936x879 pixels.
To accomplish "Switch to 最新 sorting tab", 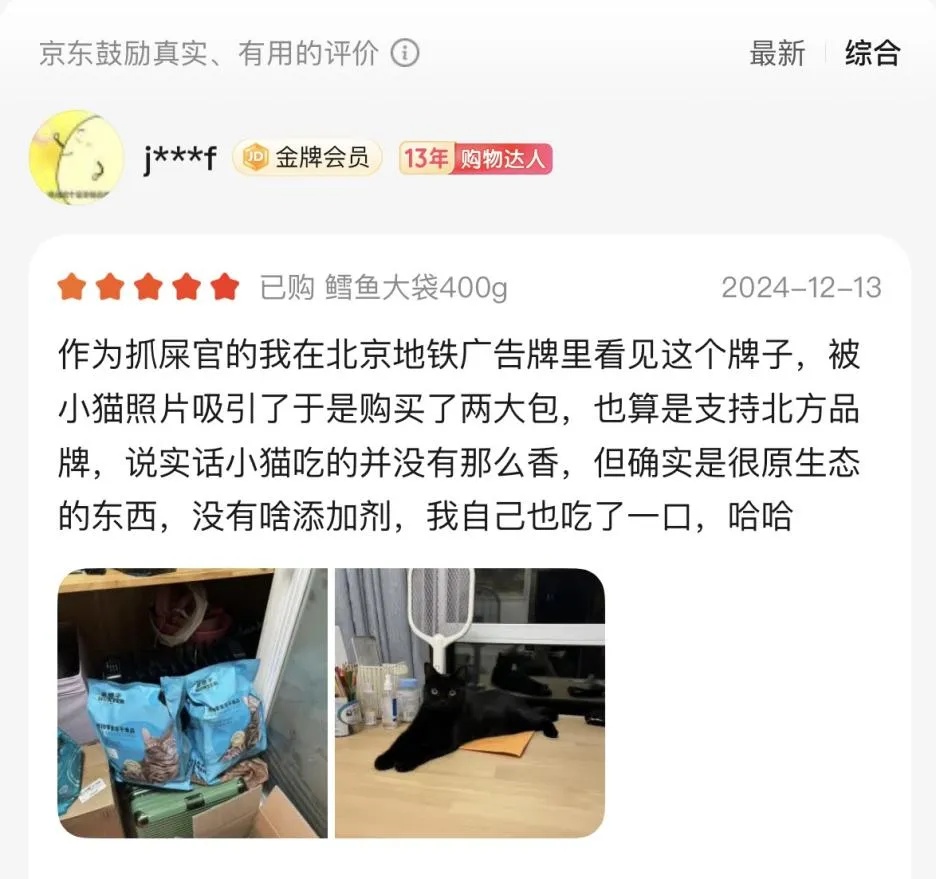I will point(777,53).
